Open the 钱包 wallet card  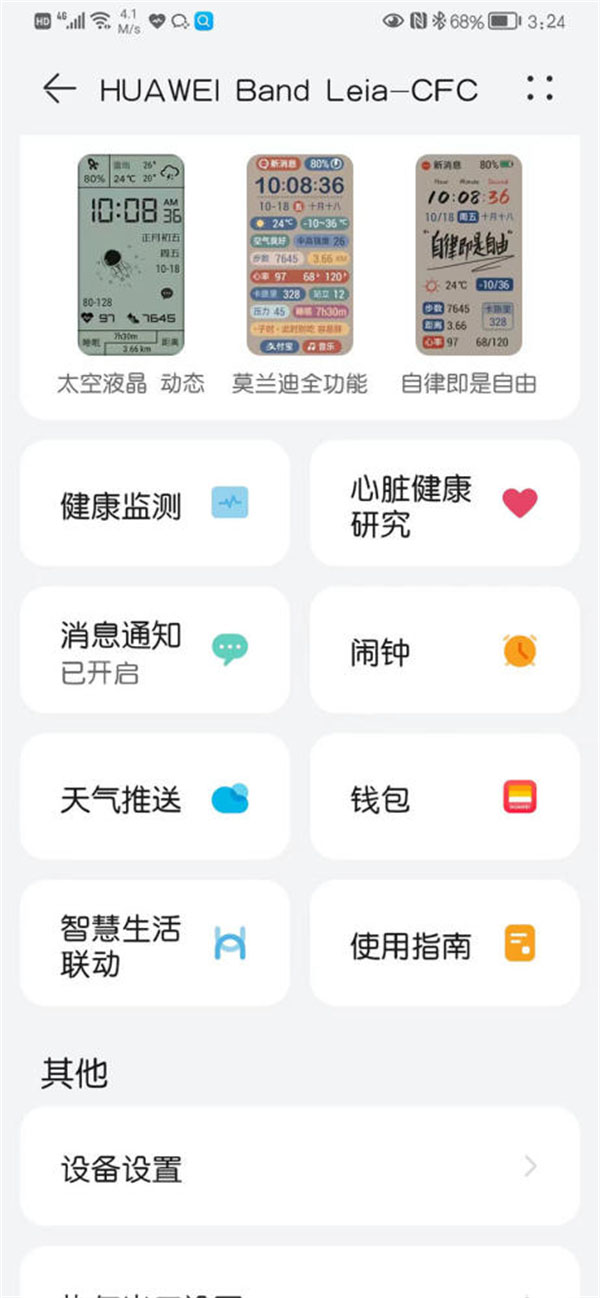tap(445, 797)
